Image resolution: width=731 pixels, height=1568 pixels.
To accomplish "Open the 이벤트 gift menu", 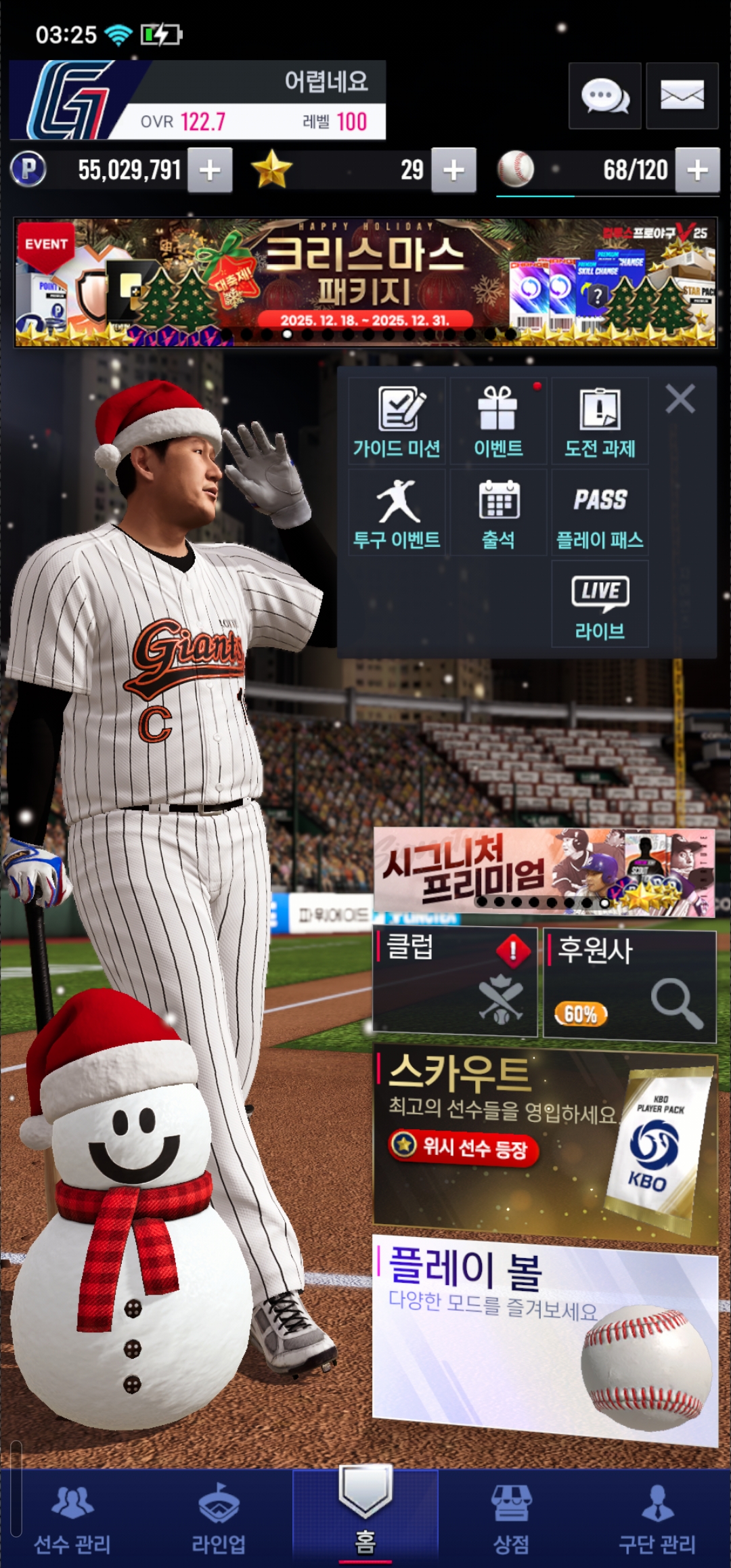I will (498, 421).
